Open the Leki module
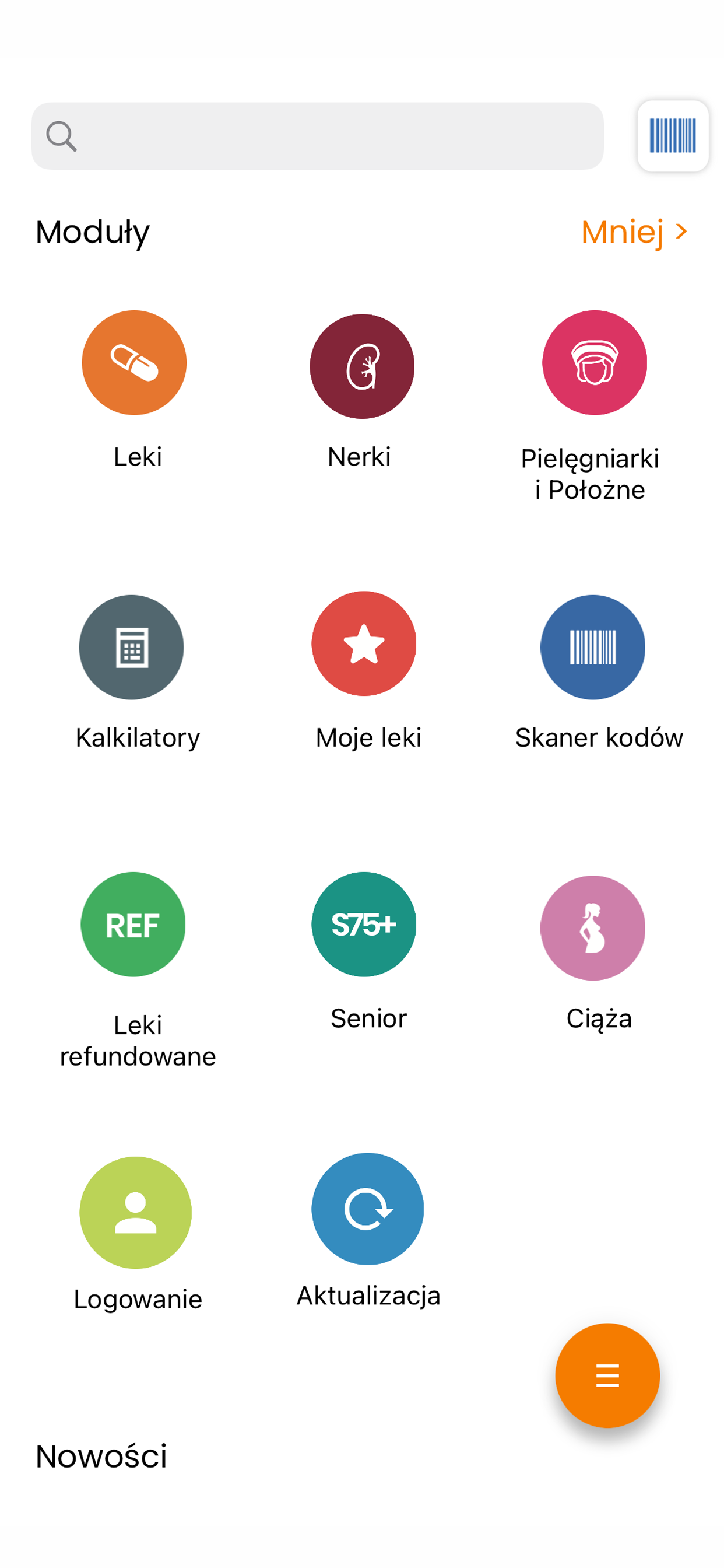Screen dimensions: 724x1568 click(134, 363)
